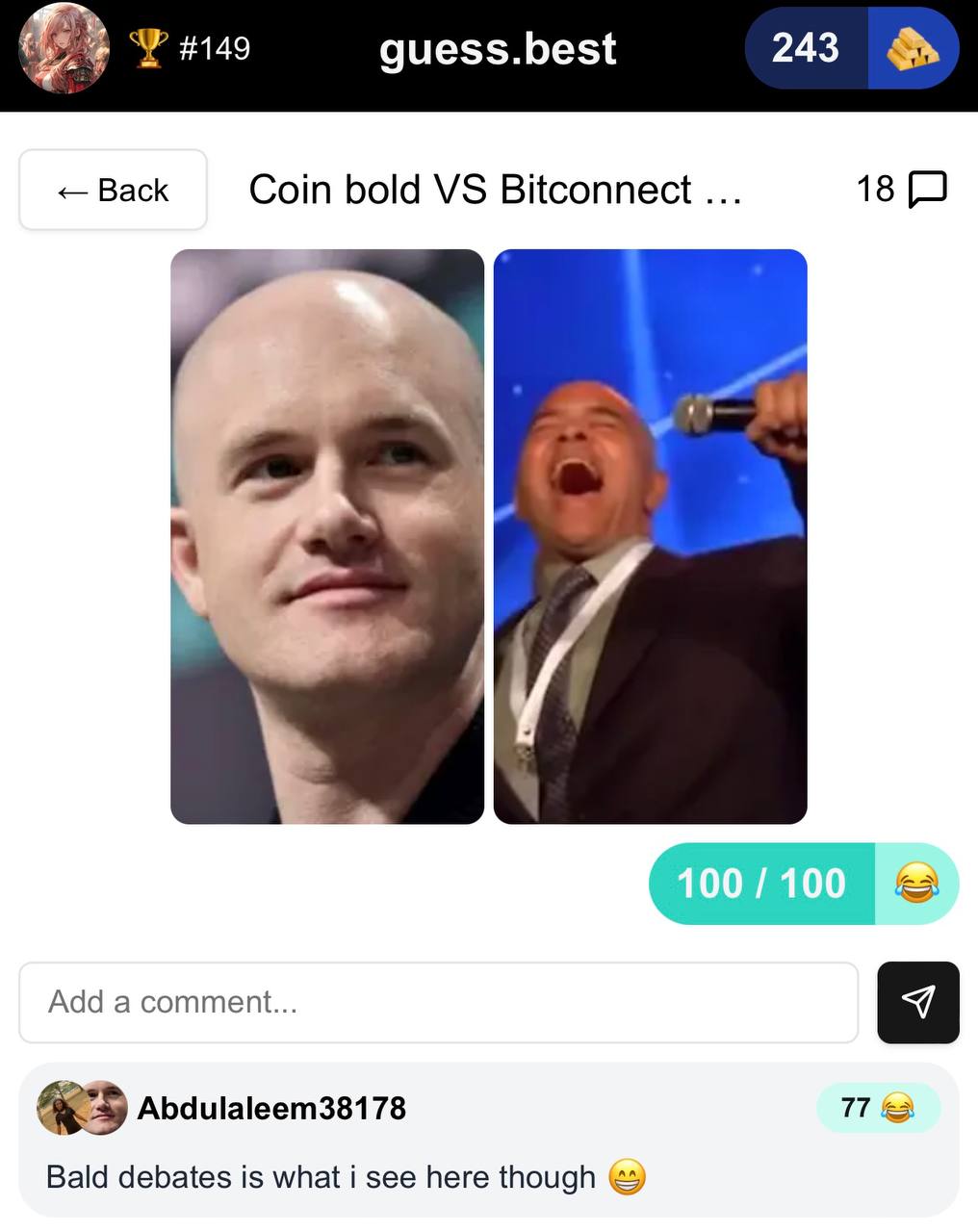The width and height of the screenshot is (978, 1232).
Task: Expand the 243 coin balance details
Action: (x=807, y=48)
